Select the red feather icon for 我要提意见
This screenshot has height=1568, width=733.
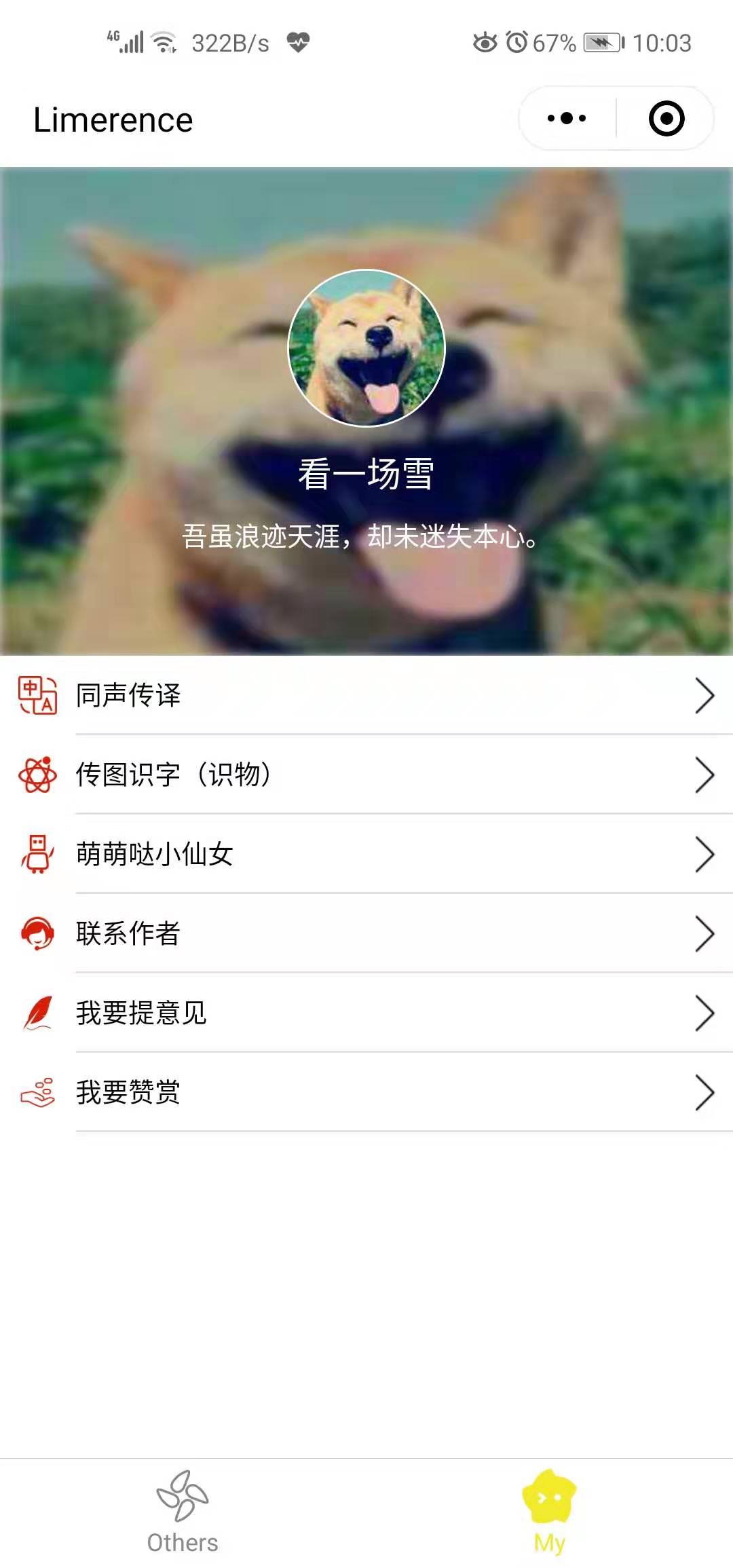(x=37, y=1014)
